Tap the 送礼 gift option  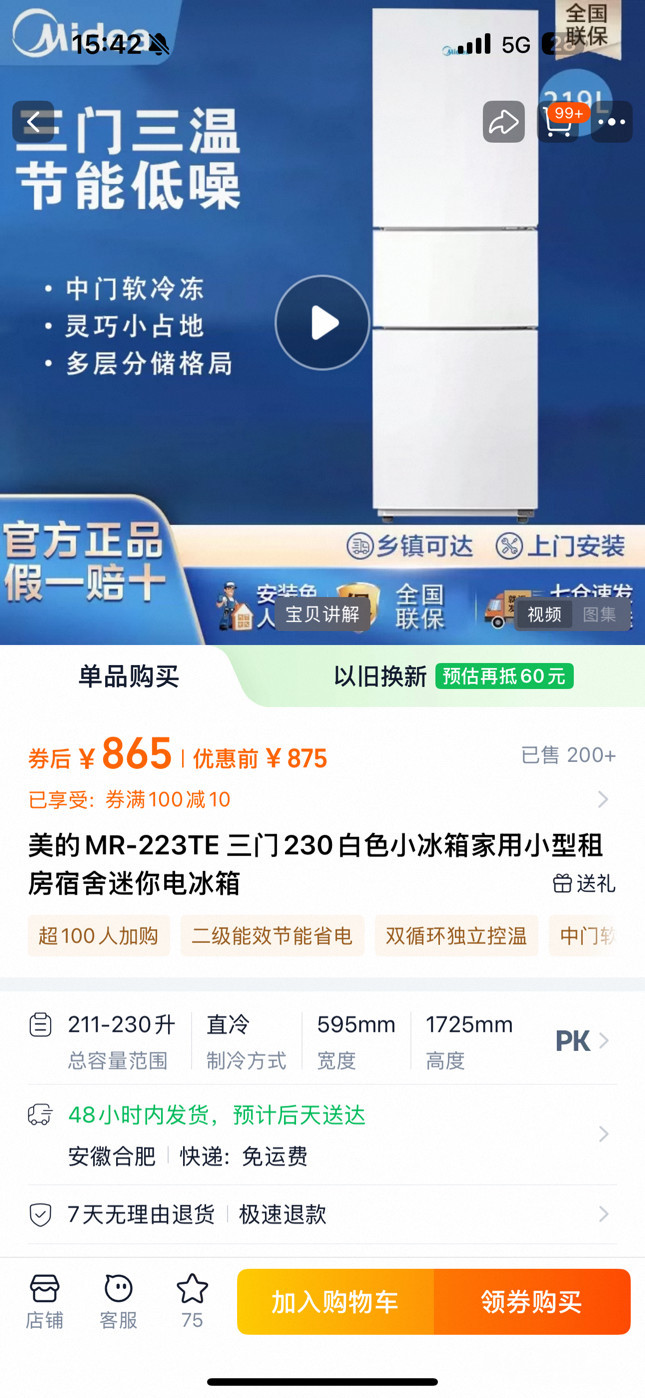(584, 884)
